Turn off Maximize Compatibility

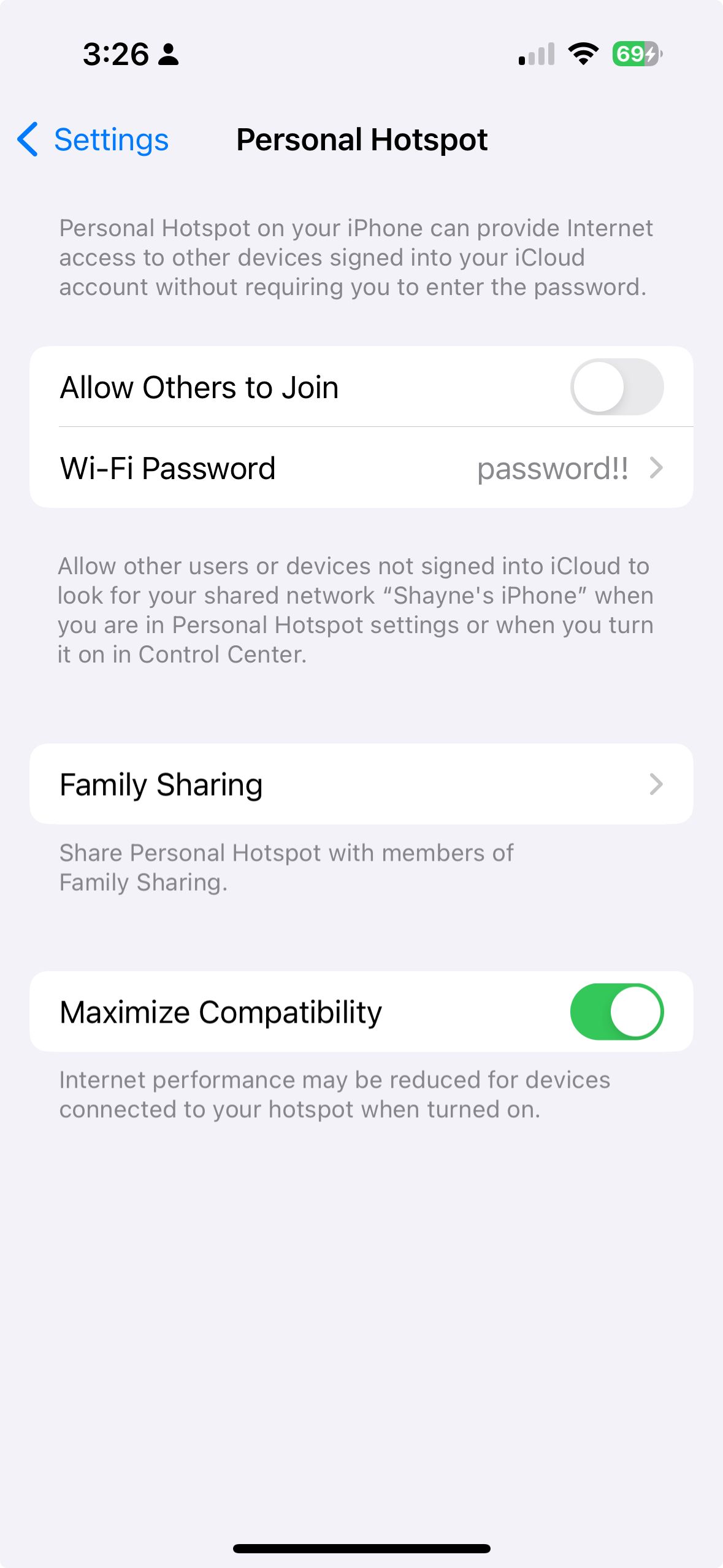tap(616, 1012)
